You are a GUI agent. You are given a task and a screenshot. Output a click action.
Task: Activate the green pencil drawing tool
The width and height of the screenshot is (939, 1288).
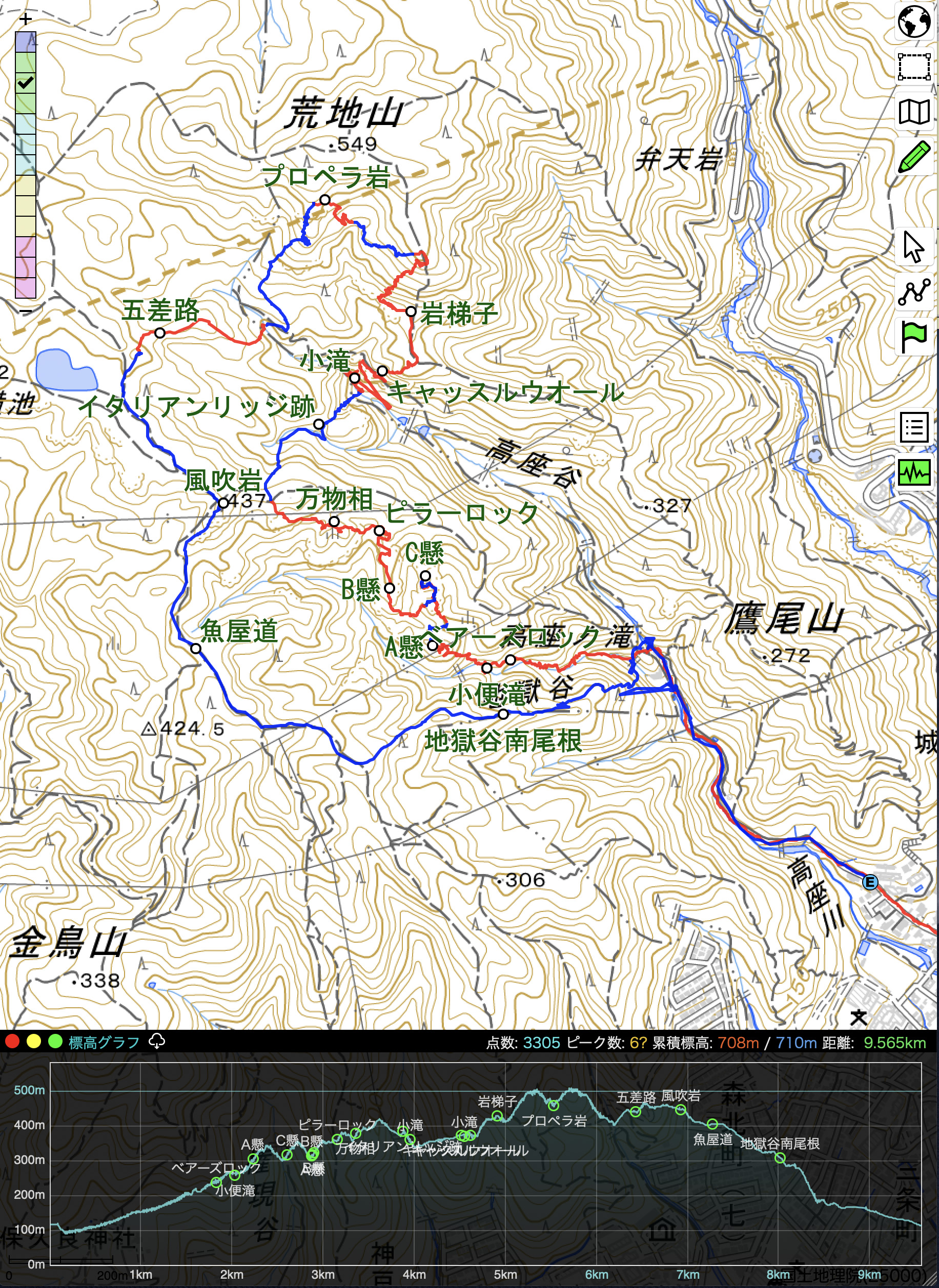point(914,157)
